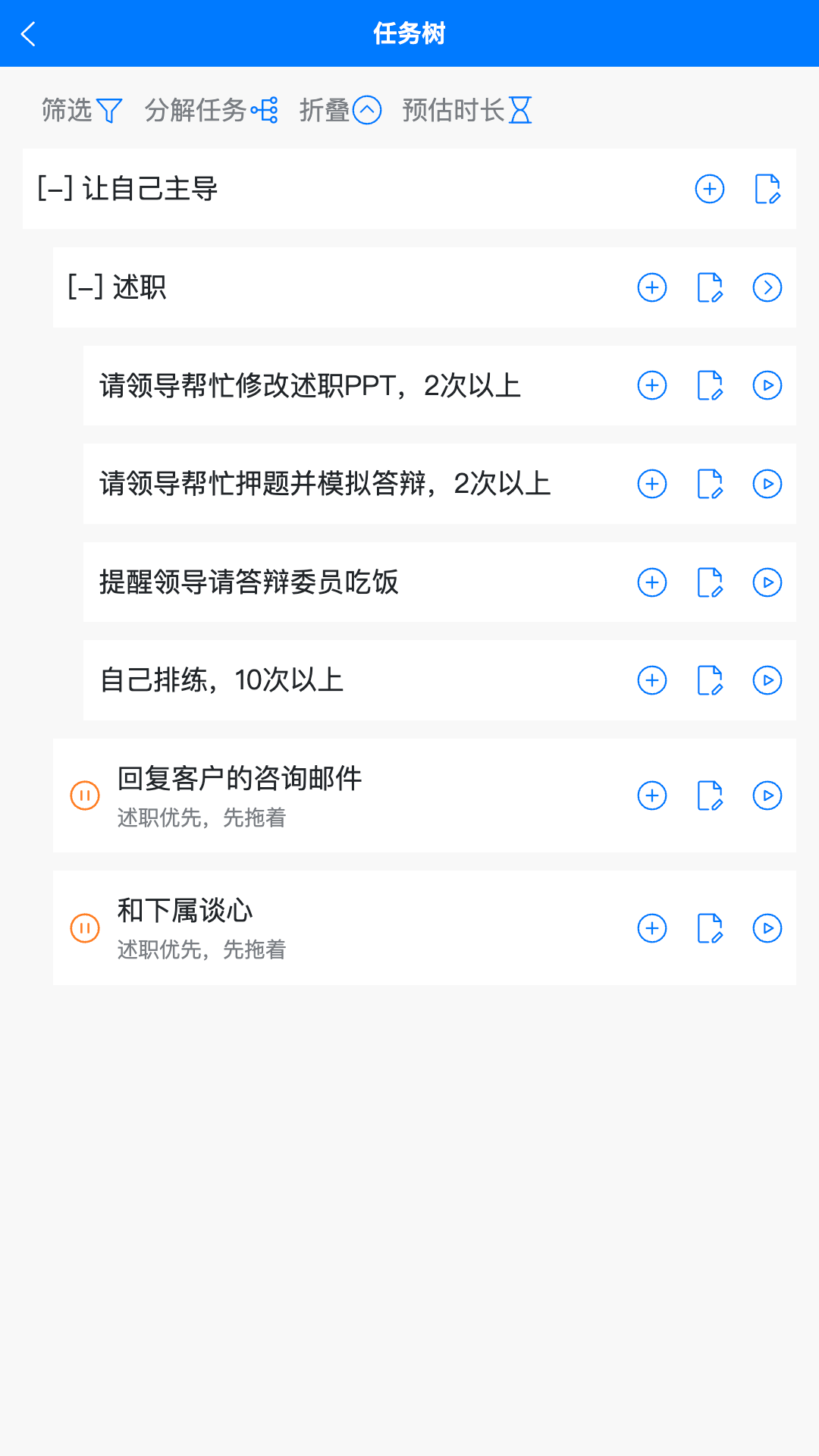Click the pause icon on 回复客户的咨询邮件
Screen dimensions: 819x1456
pos(84,795)
